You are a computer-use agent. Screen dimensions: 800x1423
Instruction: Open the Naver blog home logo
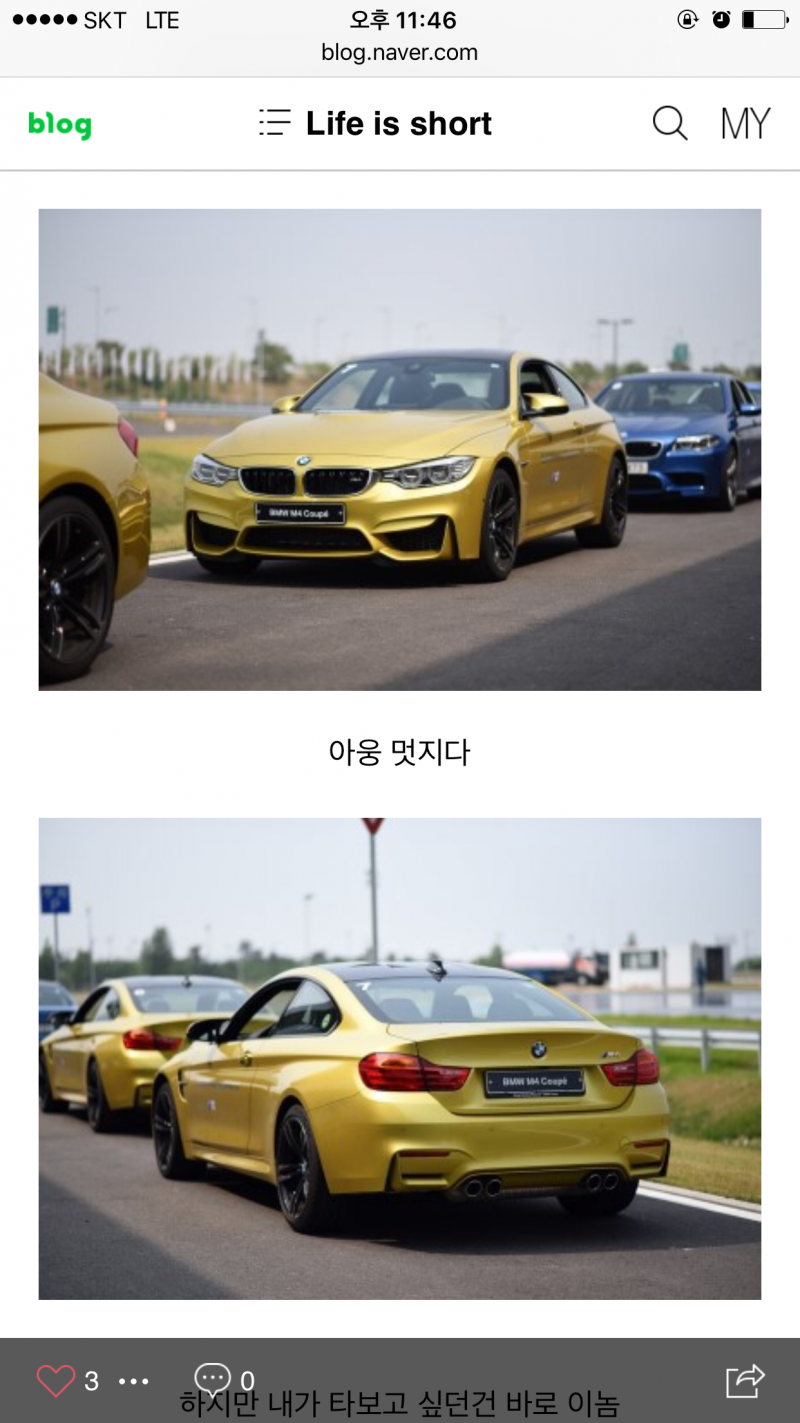coord(60,125)
